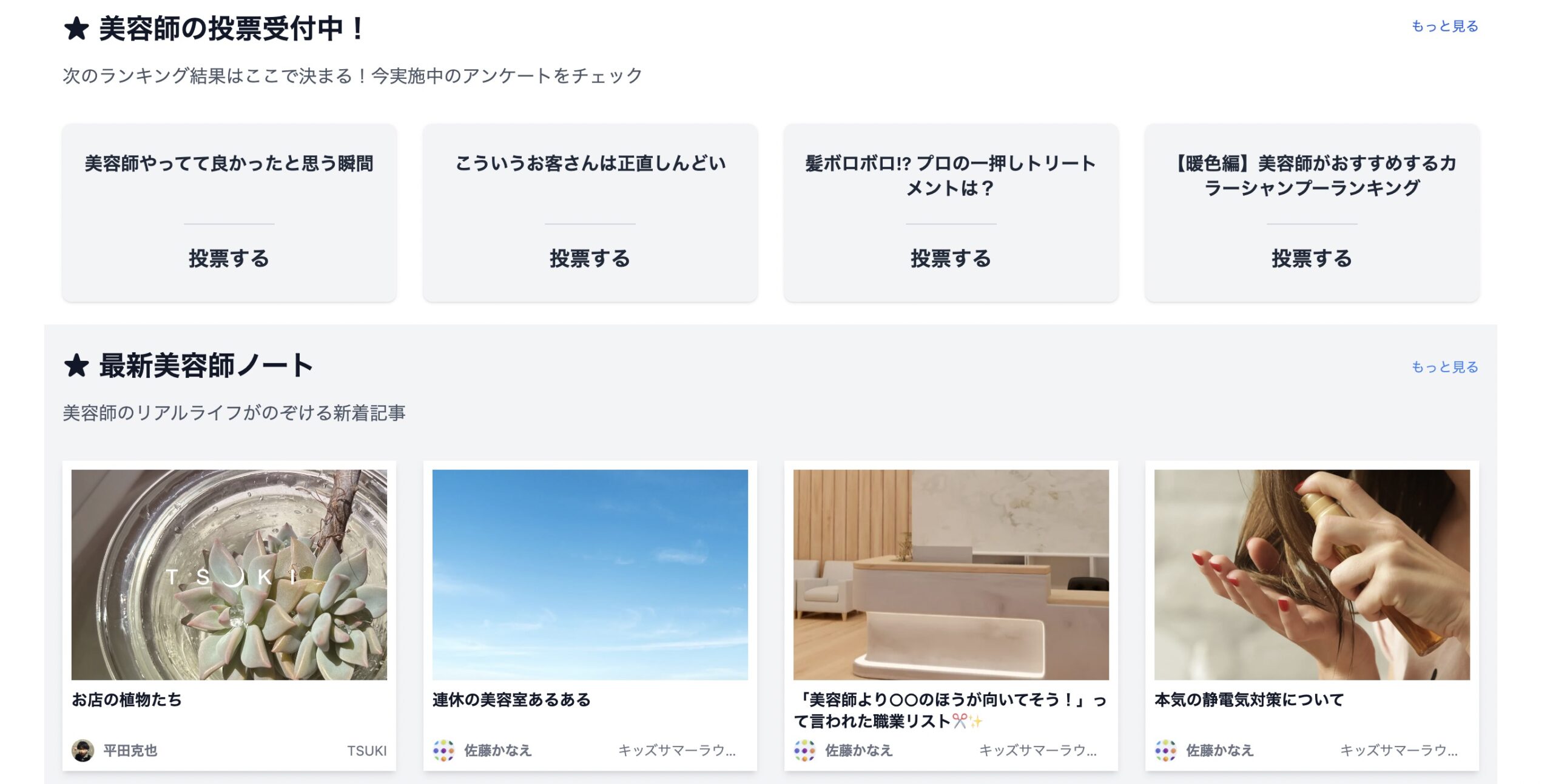This screenshot has height=784, width=1553.
Task: Open もっと見る link for 最新美容師ノート
Action: pyautogui.click(x=1444, y=367)
